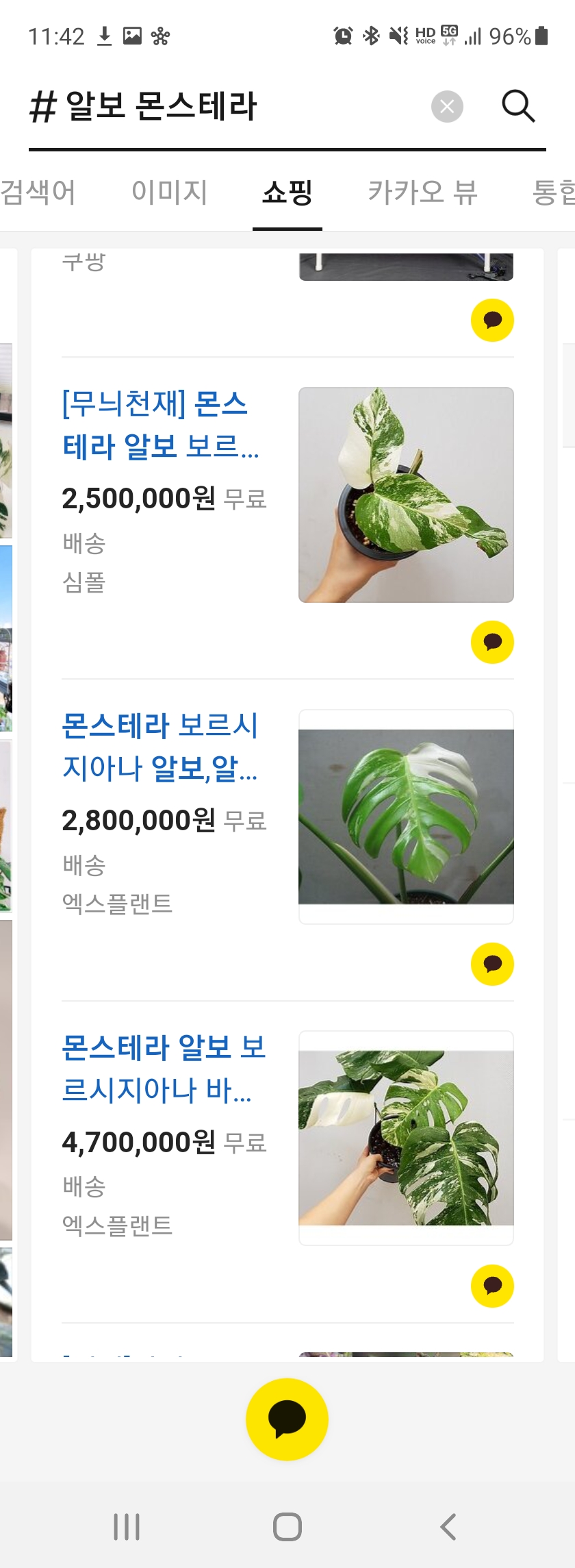Open the 몬스테라 보르시지아나 알보,알 listing link
This screenshot has width=575, height=1568.
(160, 747)
